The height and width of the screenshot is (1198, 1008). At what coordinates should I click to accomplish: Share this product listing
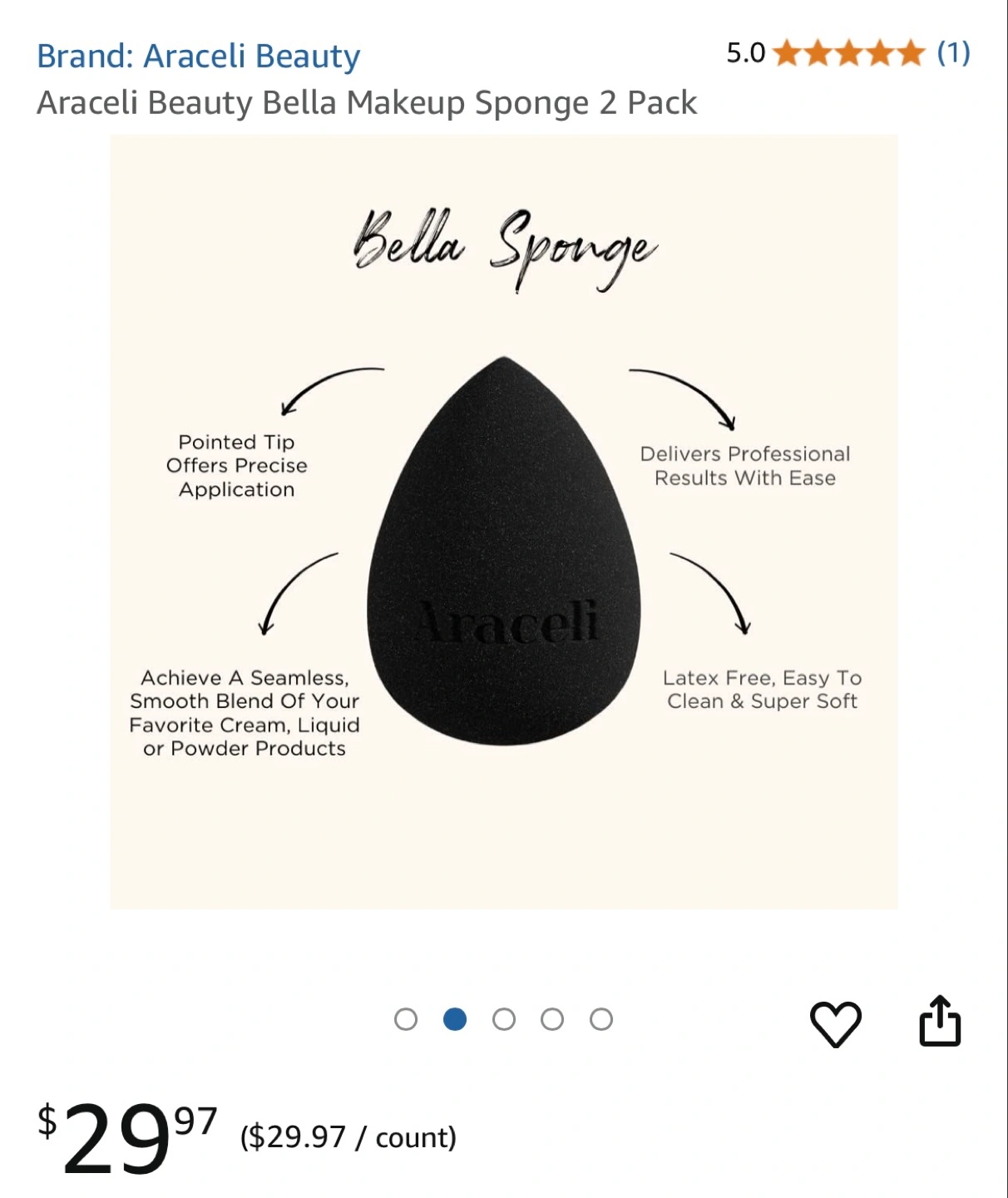tap(940, 1021)
